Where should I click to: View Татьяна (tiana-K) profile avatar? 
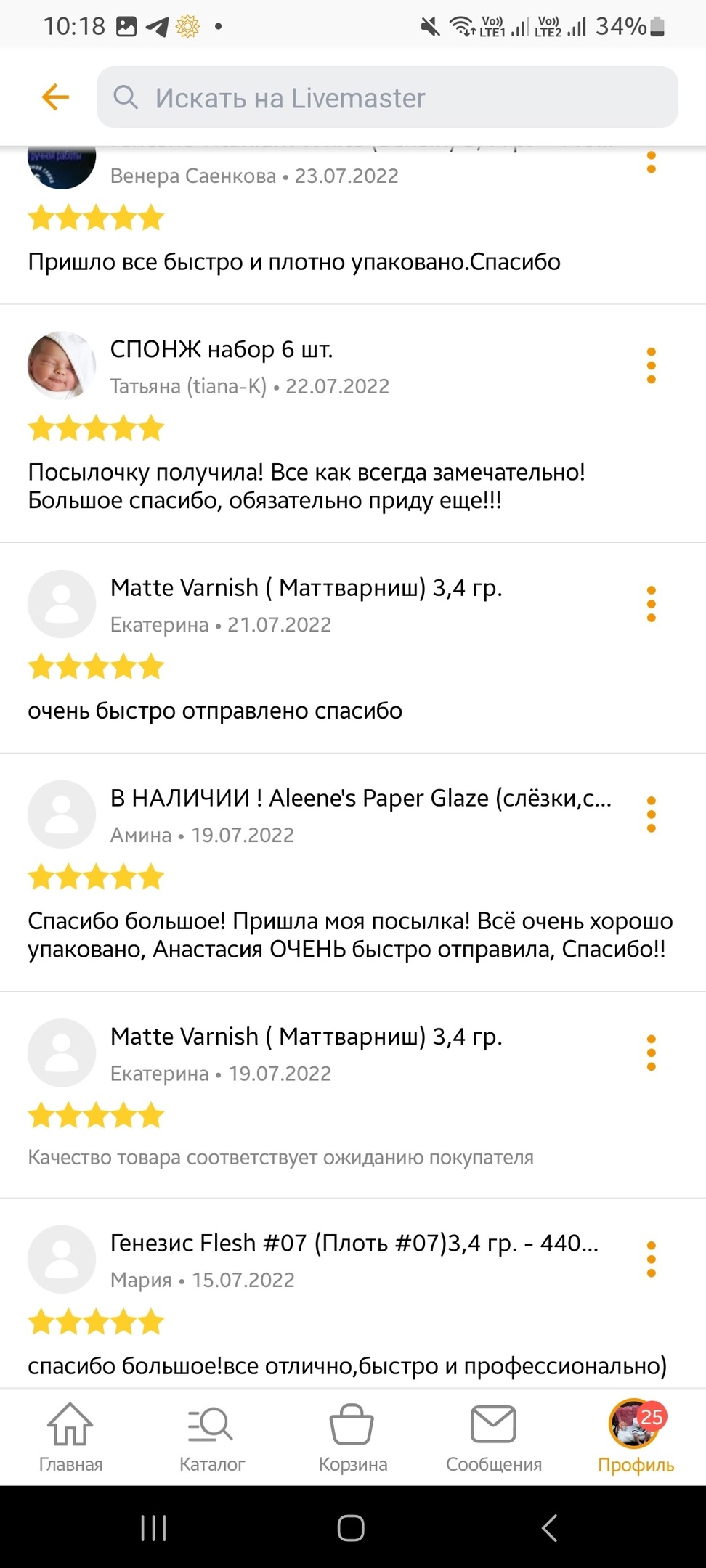62,366
